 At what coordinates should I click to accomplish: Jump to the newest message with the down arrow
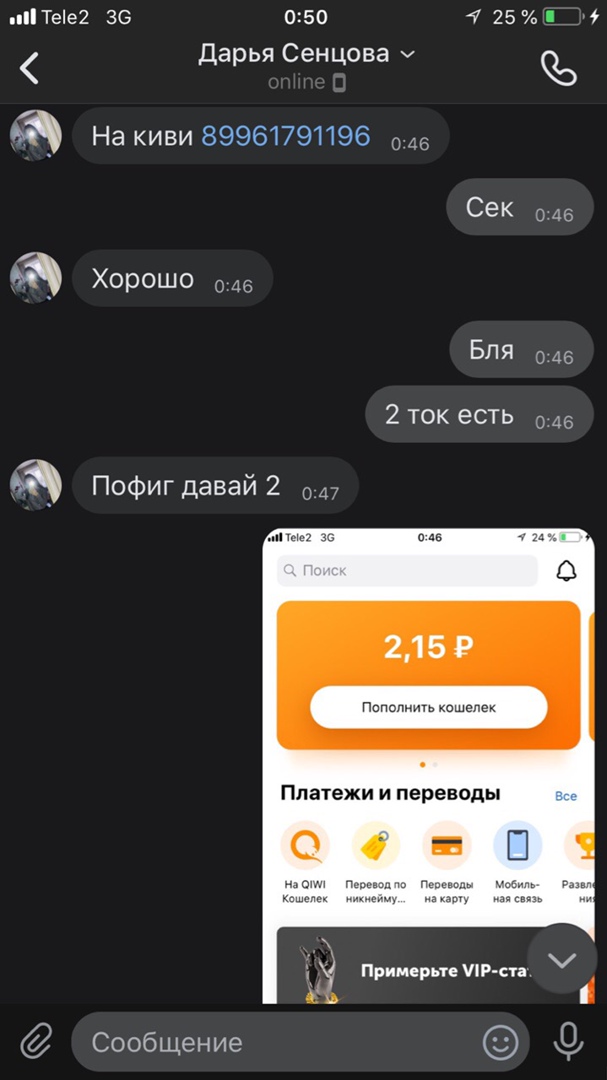[x=562, y=960]
